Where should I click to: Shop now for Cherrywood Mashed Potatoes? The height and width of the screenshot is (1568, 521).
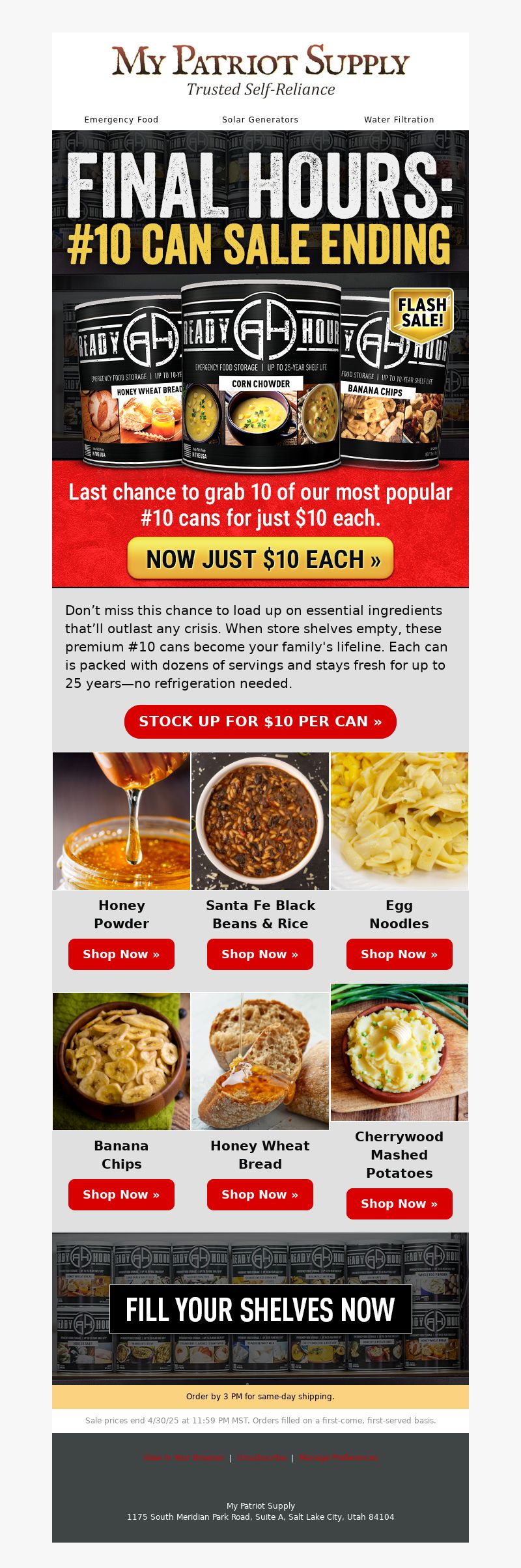pos(399,1204)
